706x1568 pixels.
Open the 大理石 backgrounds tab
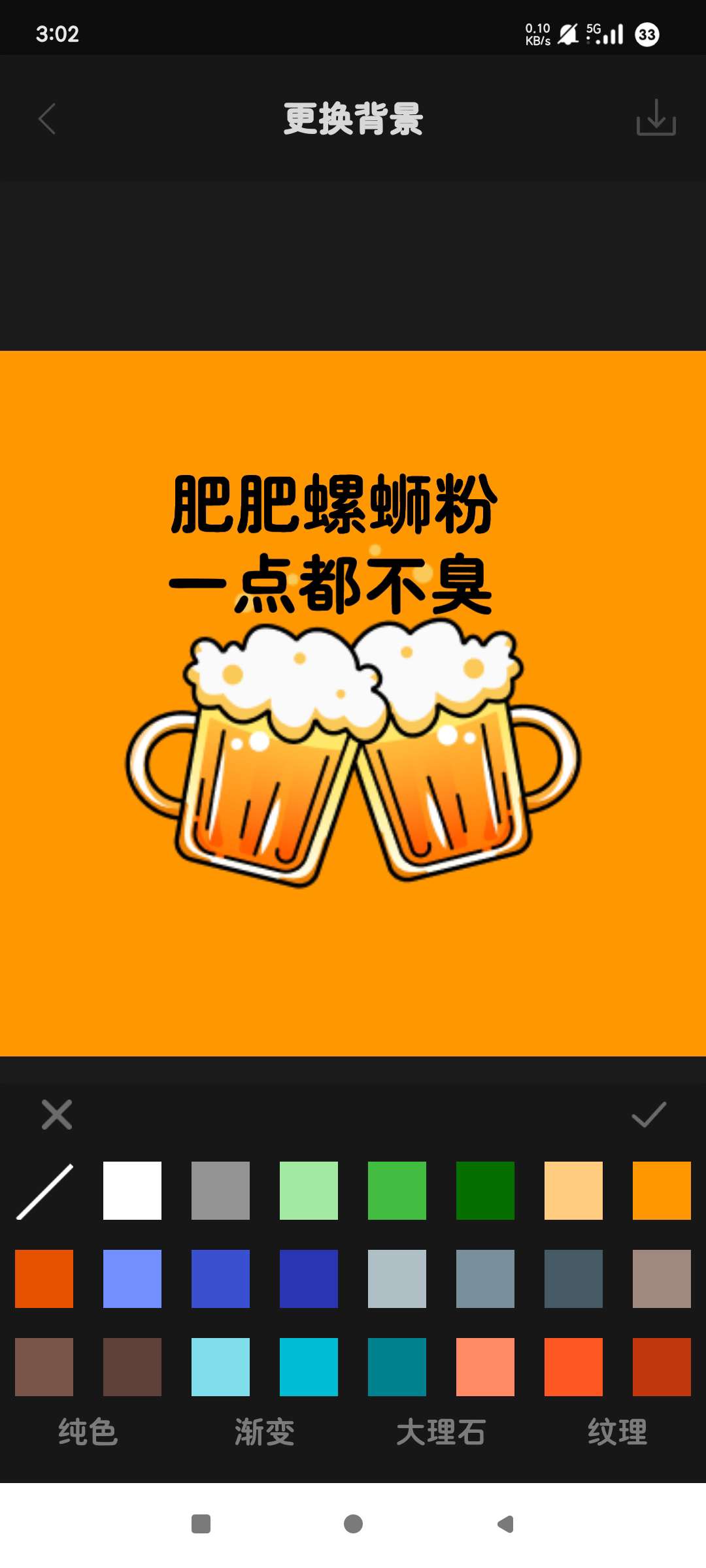441,1432
